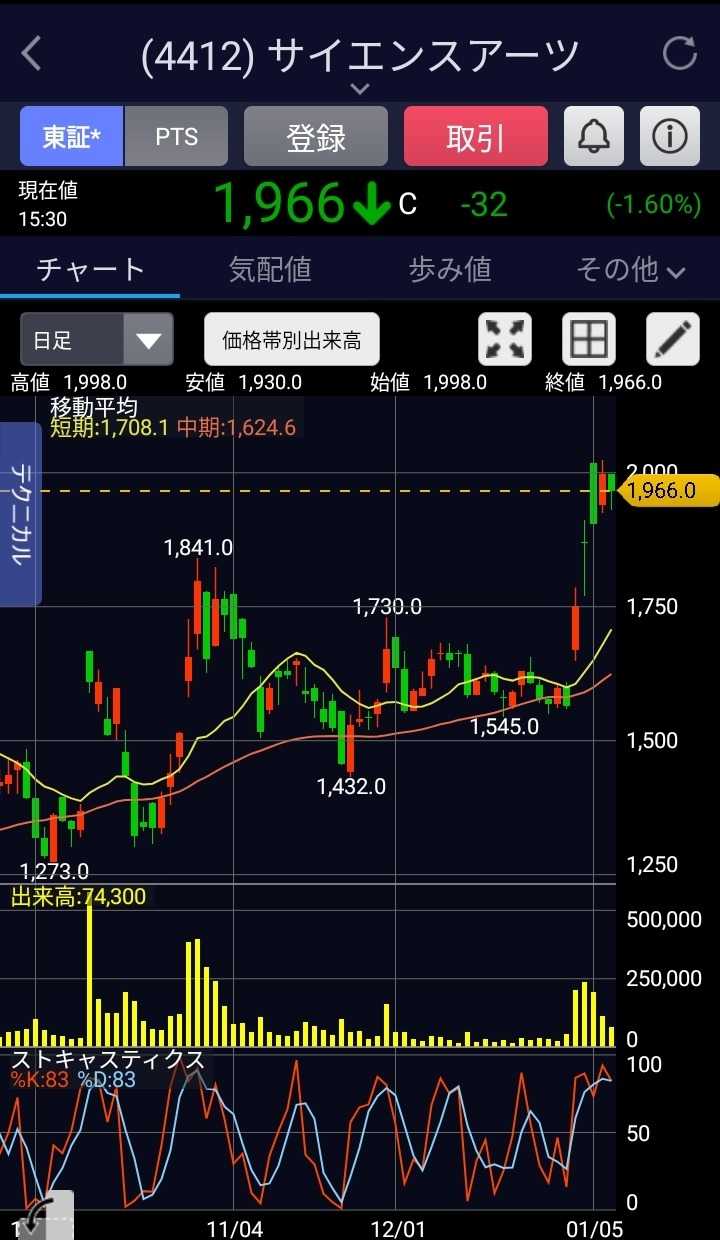The width and height of the screenshot is (720, 1240).
Task: Switch to the PTS market
Action: click(176, 136)
